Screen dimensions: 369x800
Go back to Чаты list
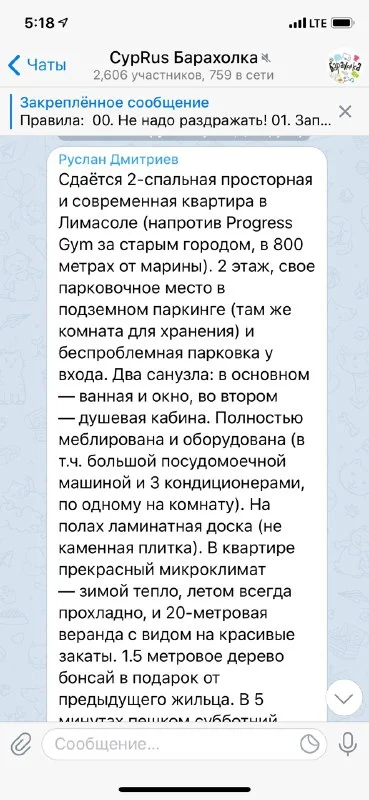click(x=37, y=65)
